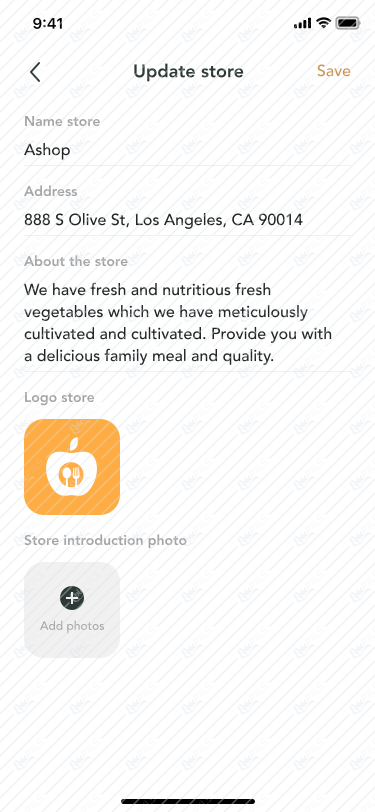
Task: Edit the Name store field
Action: pyautogui.click(x=188, y=150)
